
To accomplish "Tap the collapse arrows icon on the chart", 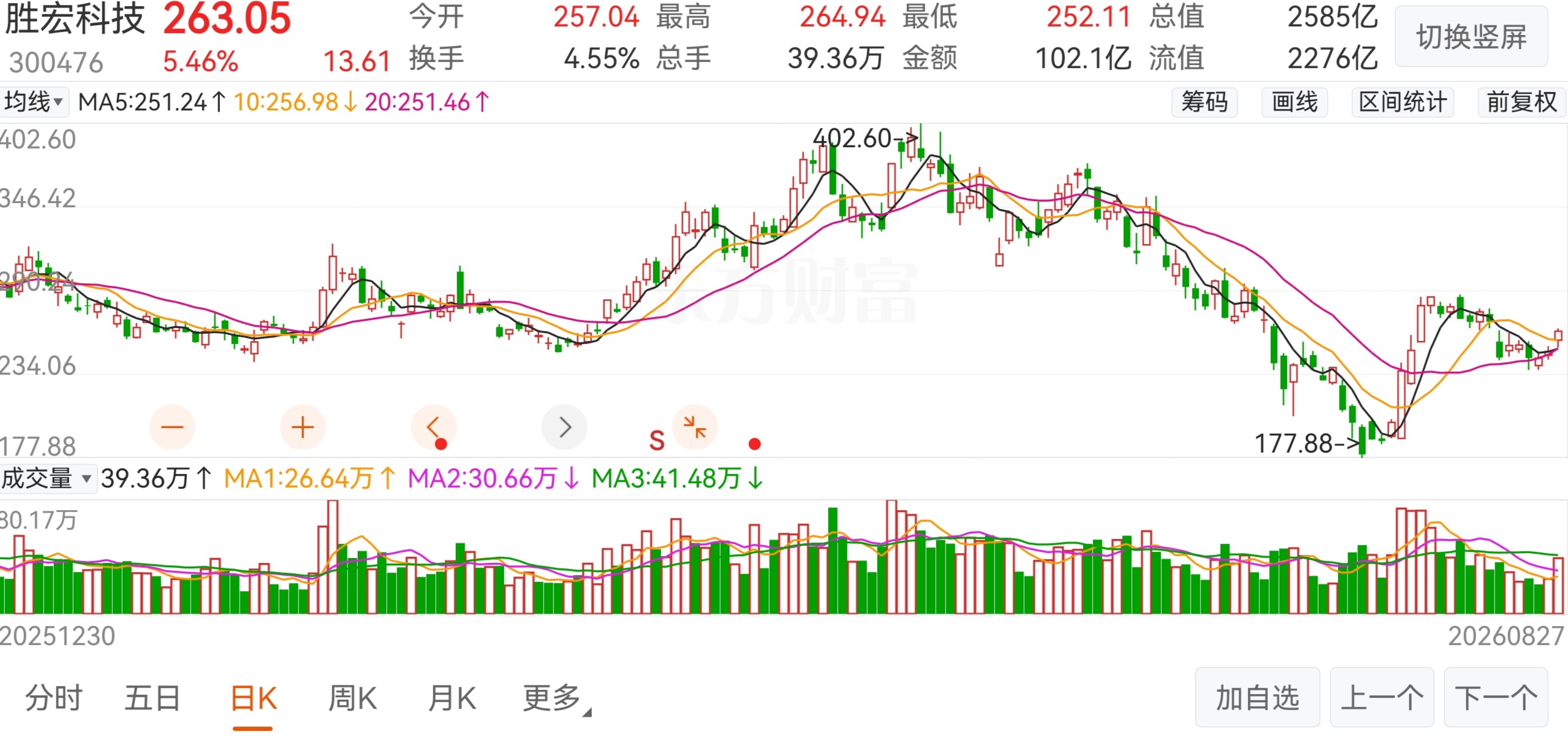I will click(x=695, y=427).
